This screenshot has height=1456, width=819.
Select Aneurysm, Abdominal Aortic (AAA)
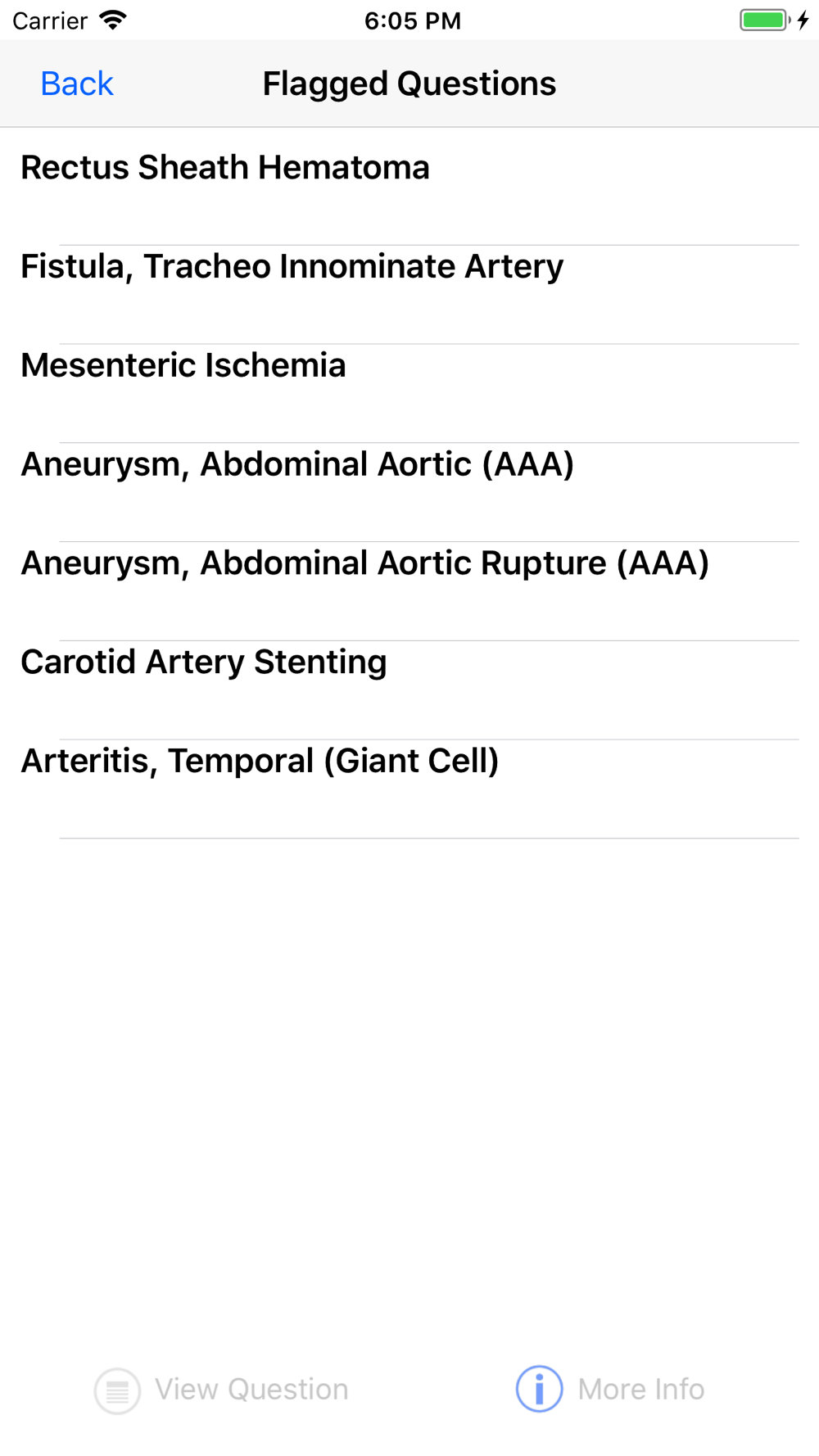click(409, 492)
